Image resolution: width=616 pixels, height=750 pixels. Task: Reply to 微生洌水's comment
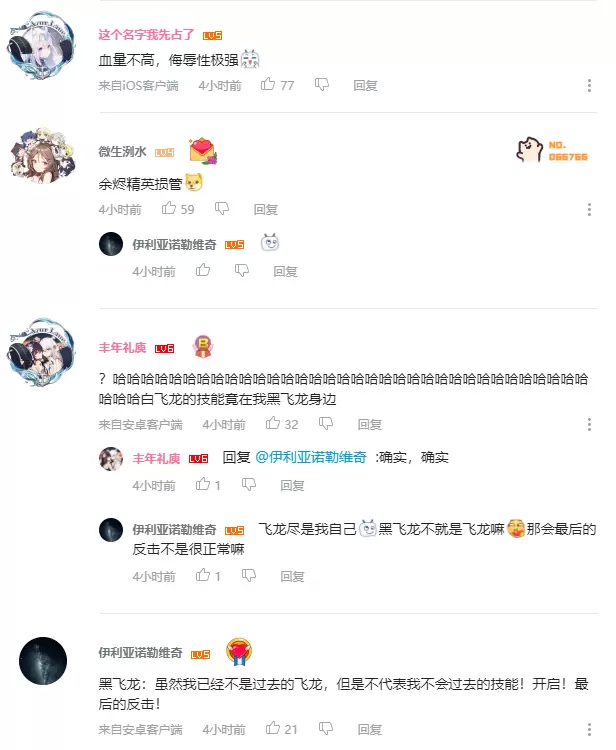[x=265, y=210]
